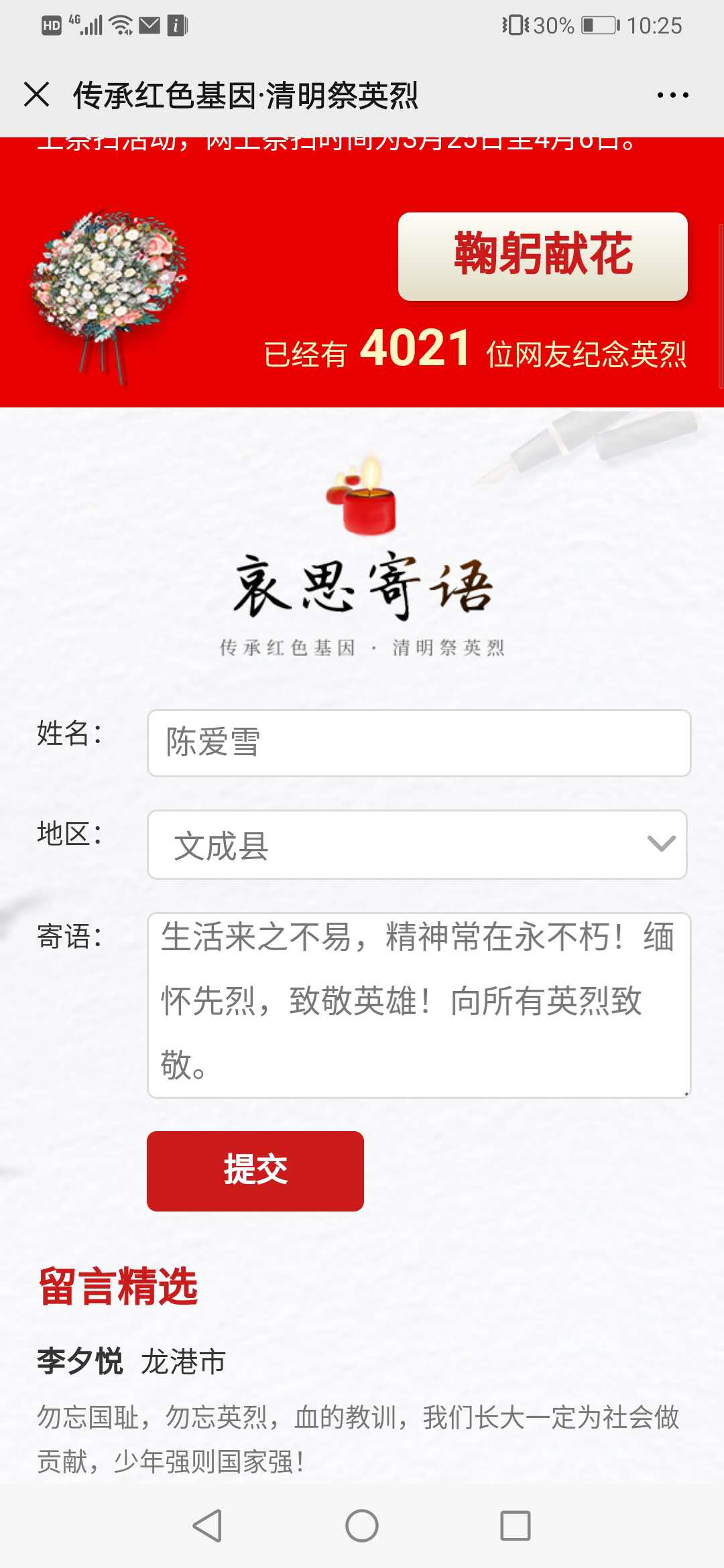This screenshot has width=724, height=1568.
Task: Close the webpage with the X icon
Action: (37, 94)
